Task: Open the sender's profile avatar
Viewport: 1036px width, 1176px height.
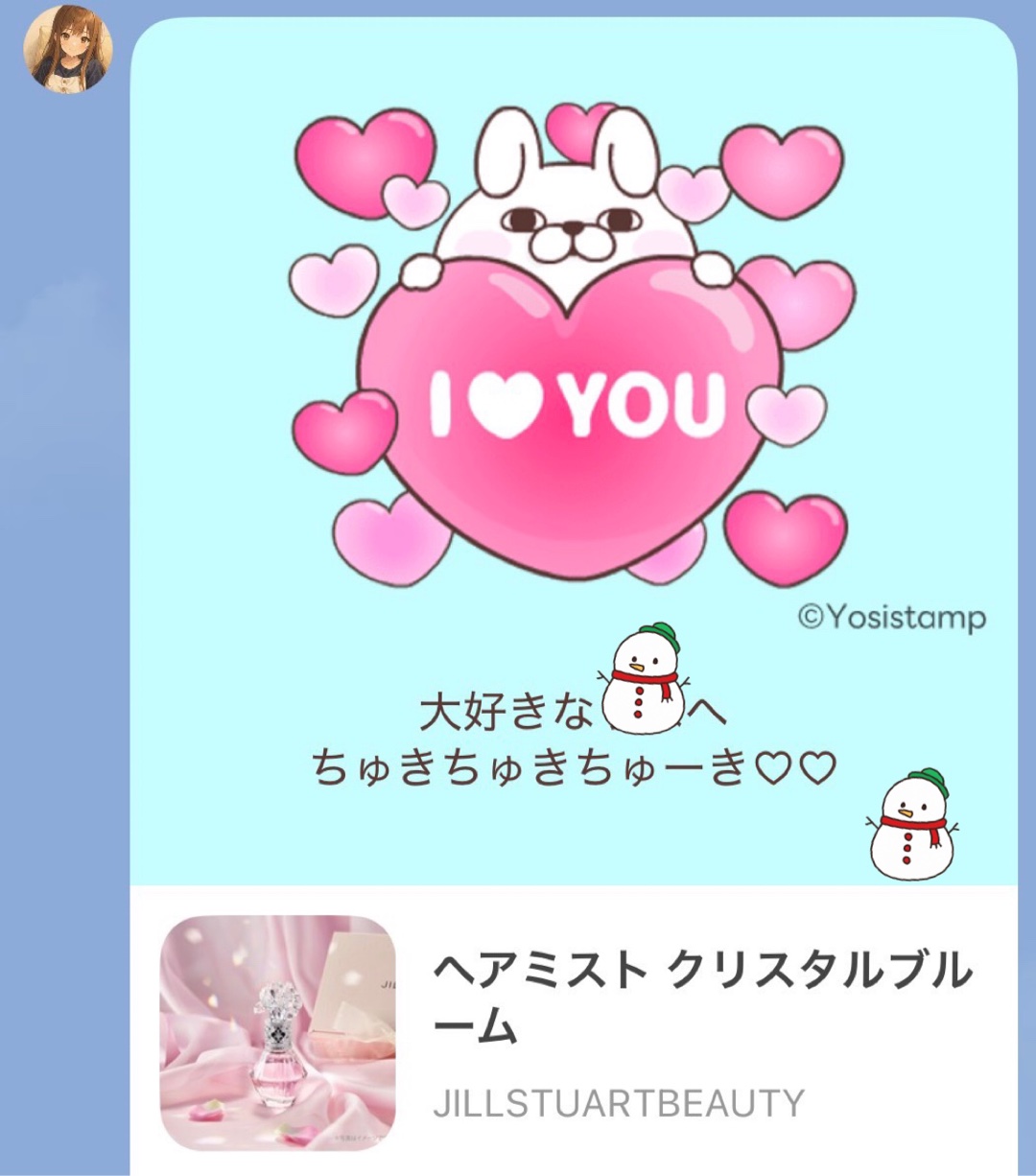Action: pos(67,49)
